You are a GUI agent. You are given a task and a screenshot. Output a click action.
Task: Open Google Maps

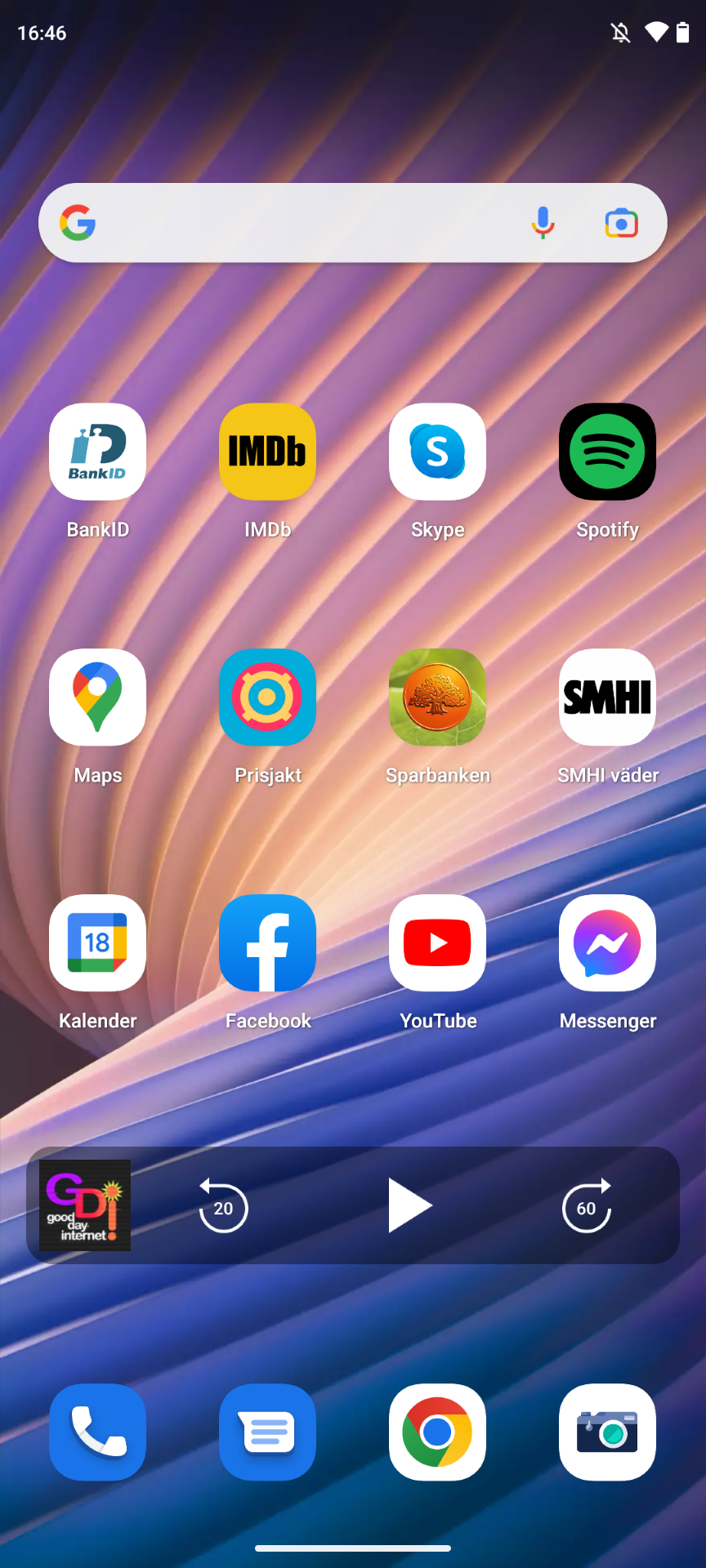pyautogui.click(x=98, y=697)
